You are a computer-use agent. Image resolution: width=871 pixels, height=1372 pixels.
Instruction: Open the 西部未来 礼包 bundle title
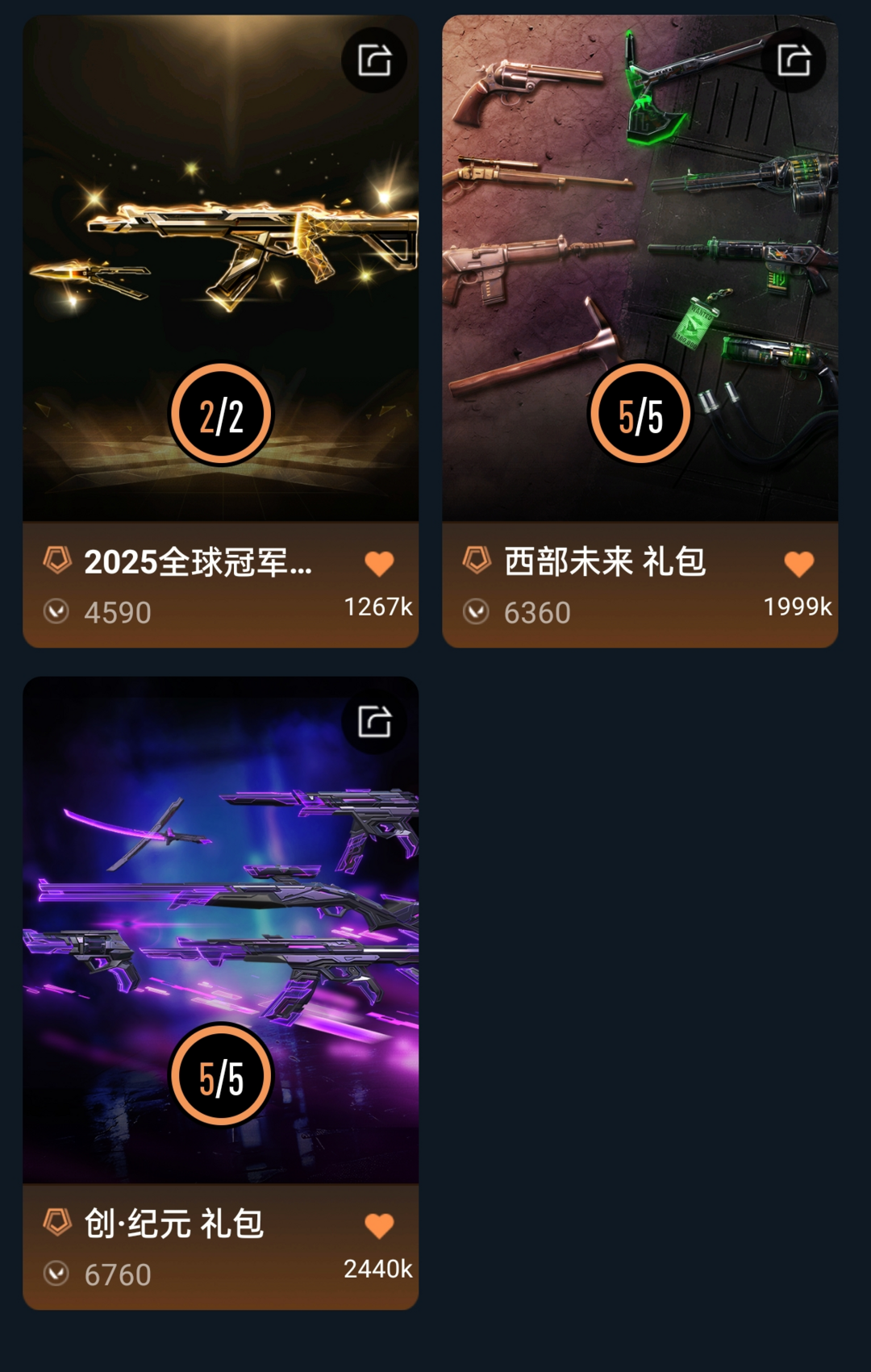(605, 562)
